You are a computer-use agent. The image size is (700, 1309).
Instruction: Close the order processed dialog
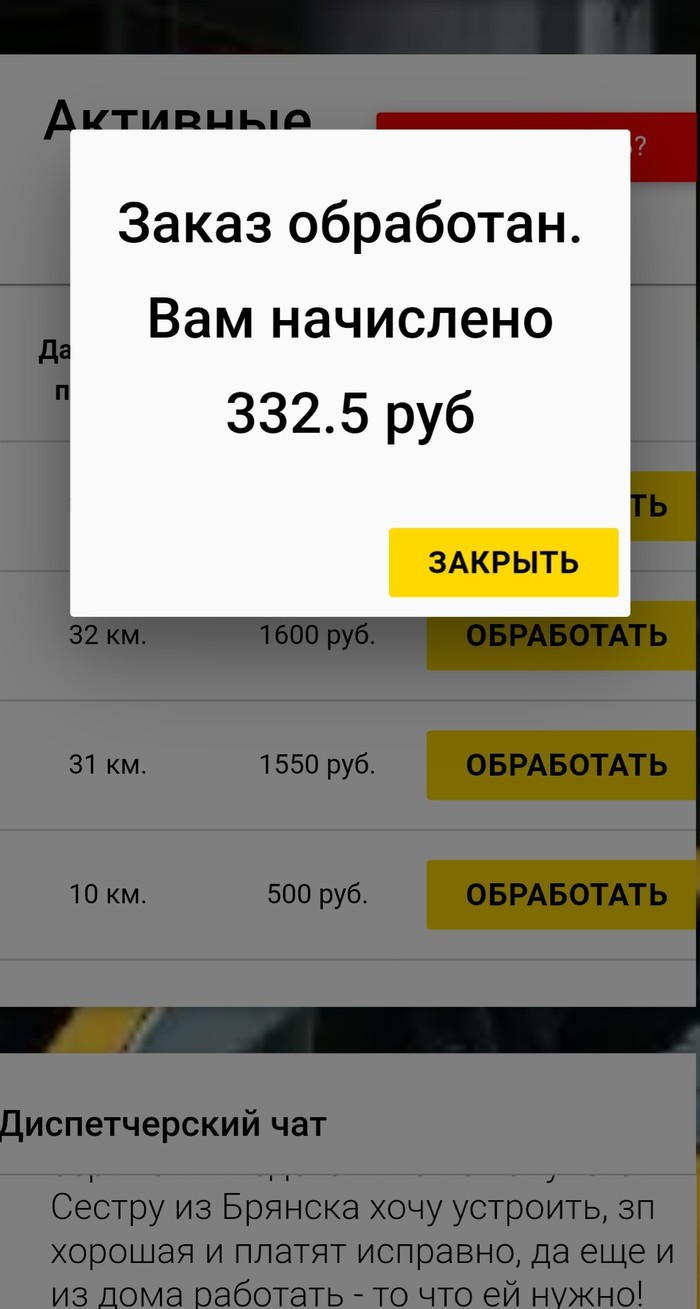pyautogui.click(x=503, y=562)
